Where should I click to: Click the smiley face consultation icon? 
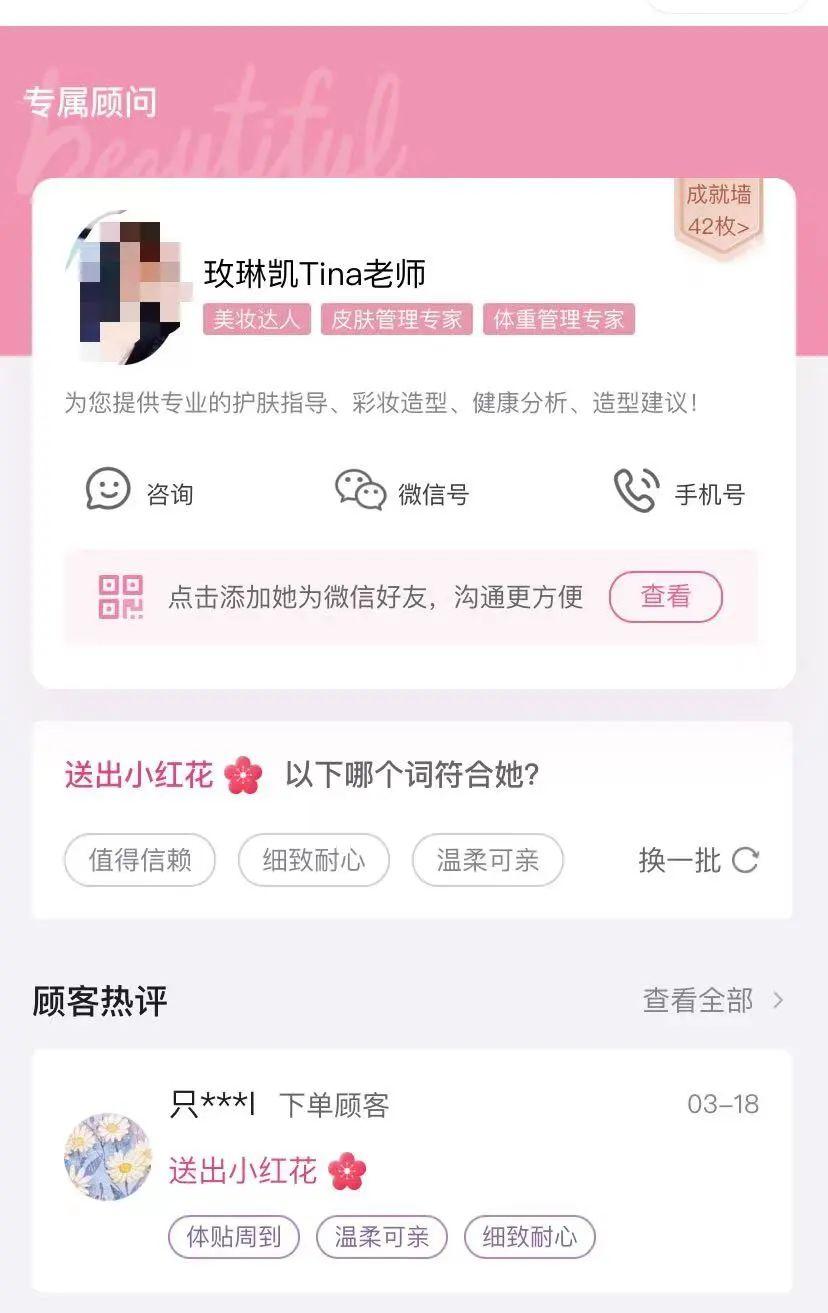pyautogui.click(x=108, y=490)
